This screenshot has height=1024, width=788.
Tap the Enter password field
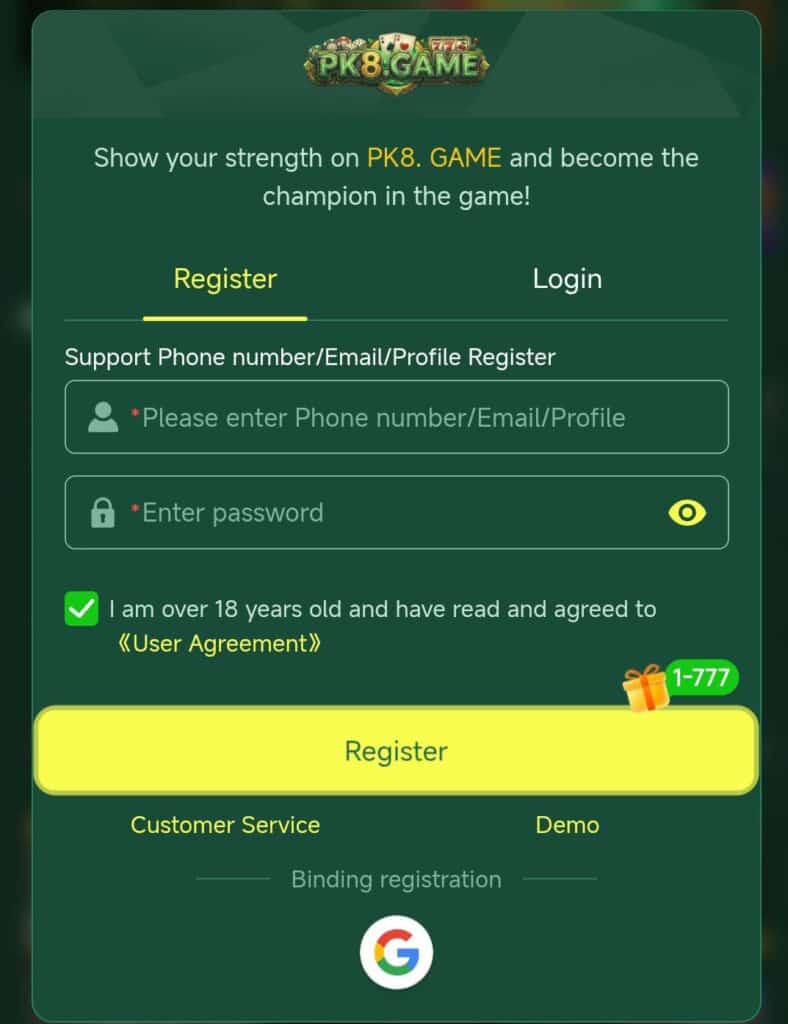click(x=380, y=513)
